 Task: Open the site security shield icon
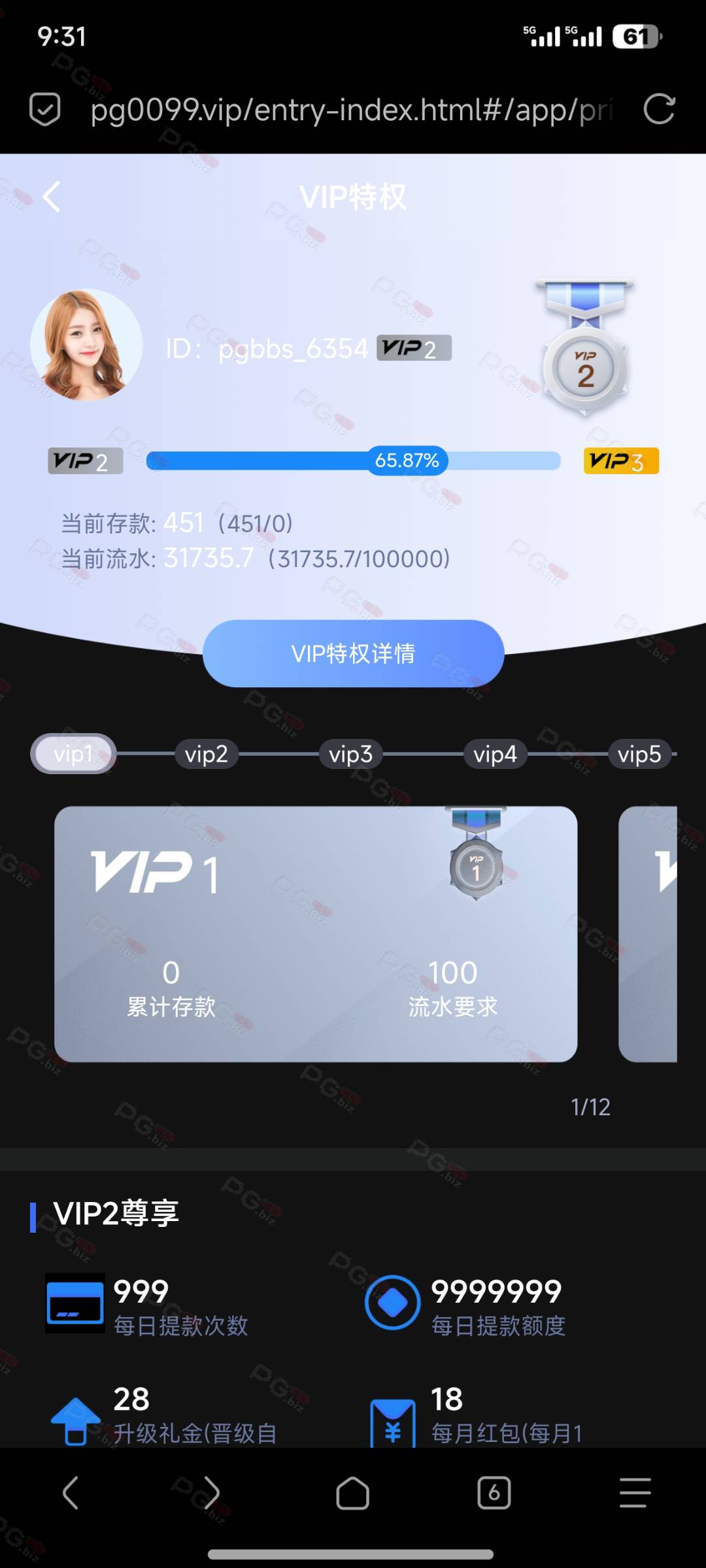click(x=45, y=109)
